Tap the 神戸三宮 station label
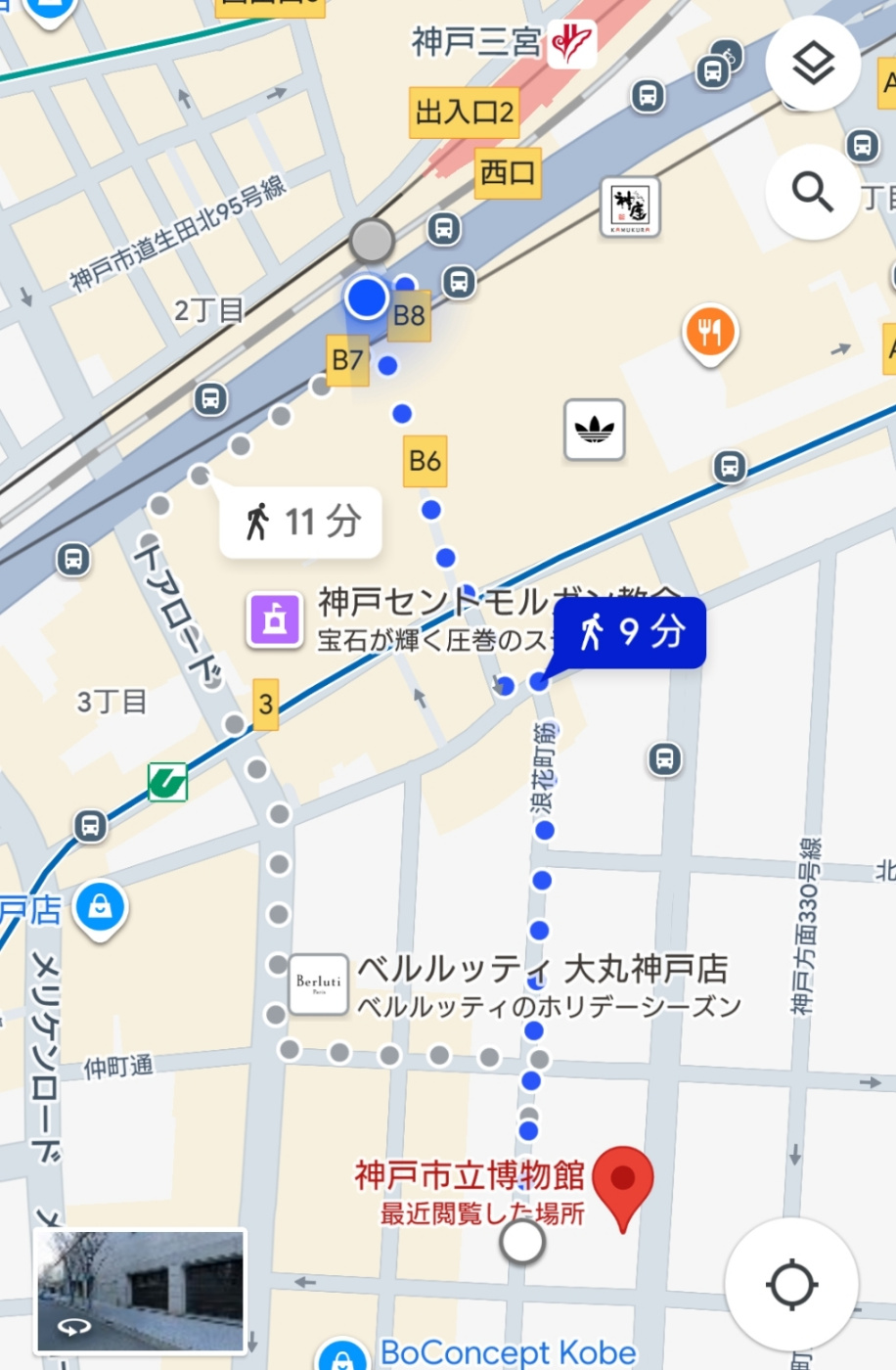The image size is (896, 1370). (x=476, y=42)
